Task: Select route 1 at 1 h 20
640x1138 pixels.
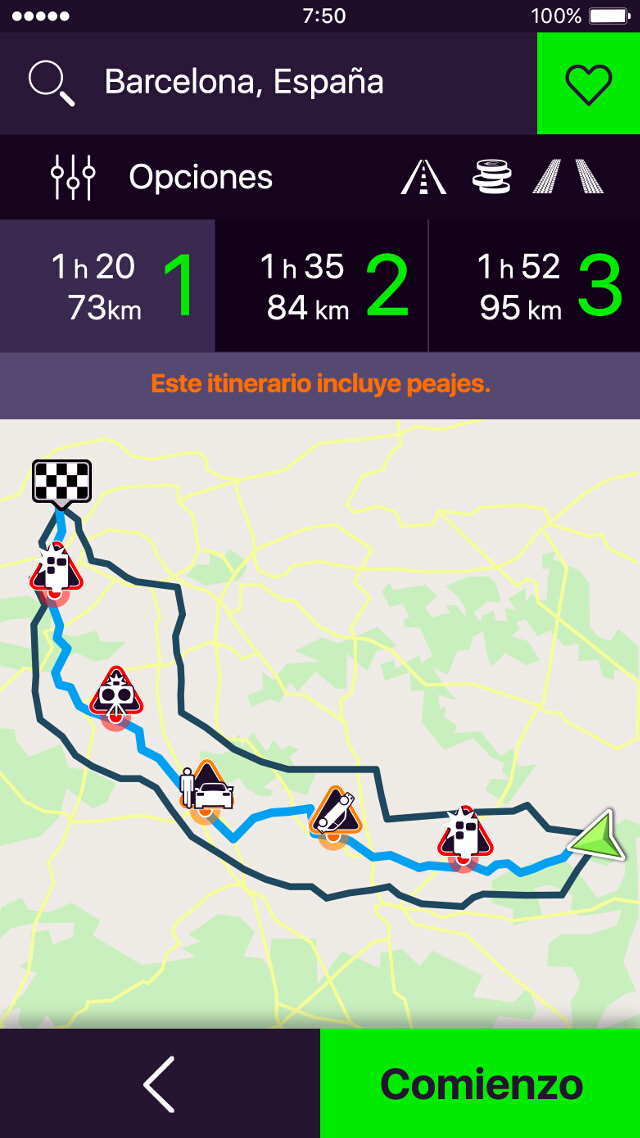Action: pos(107,286)
